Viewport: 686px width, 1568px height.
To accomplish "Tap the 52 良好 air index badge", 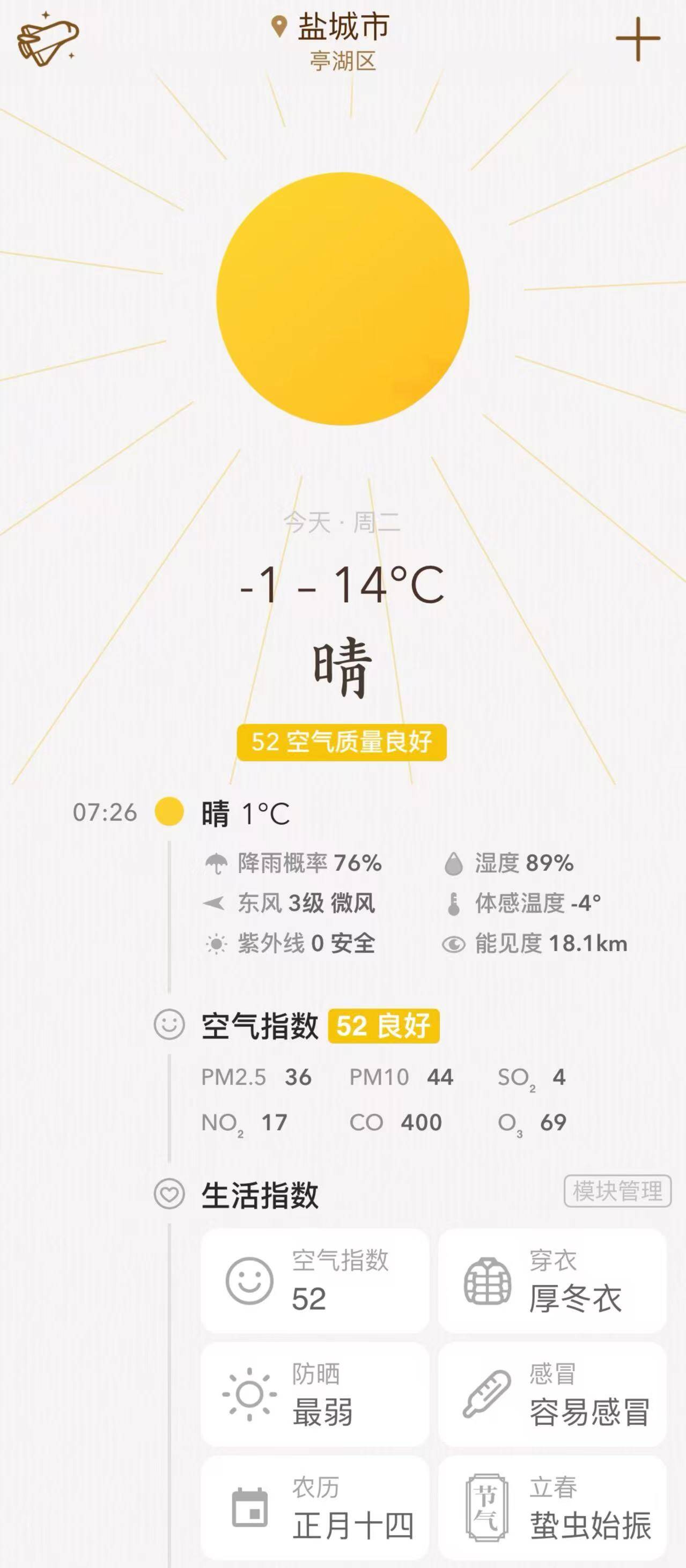I will pyautogui.click(x=383, y=1026).
